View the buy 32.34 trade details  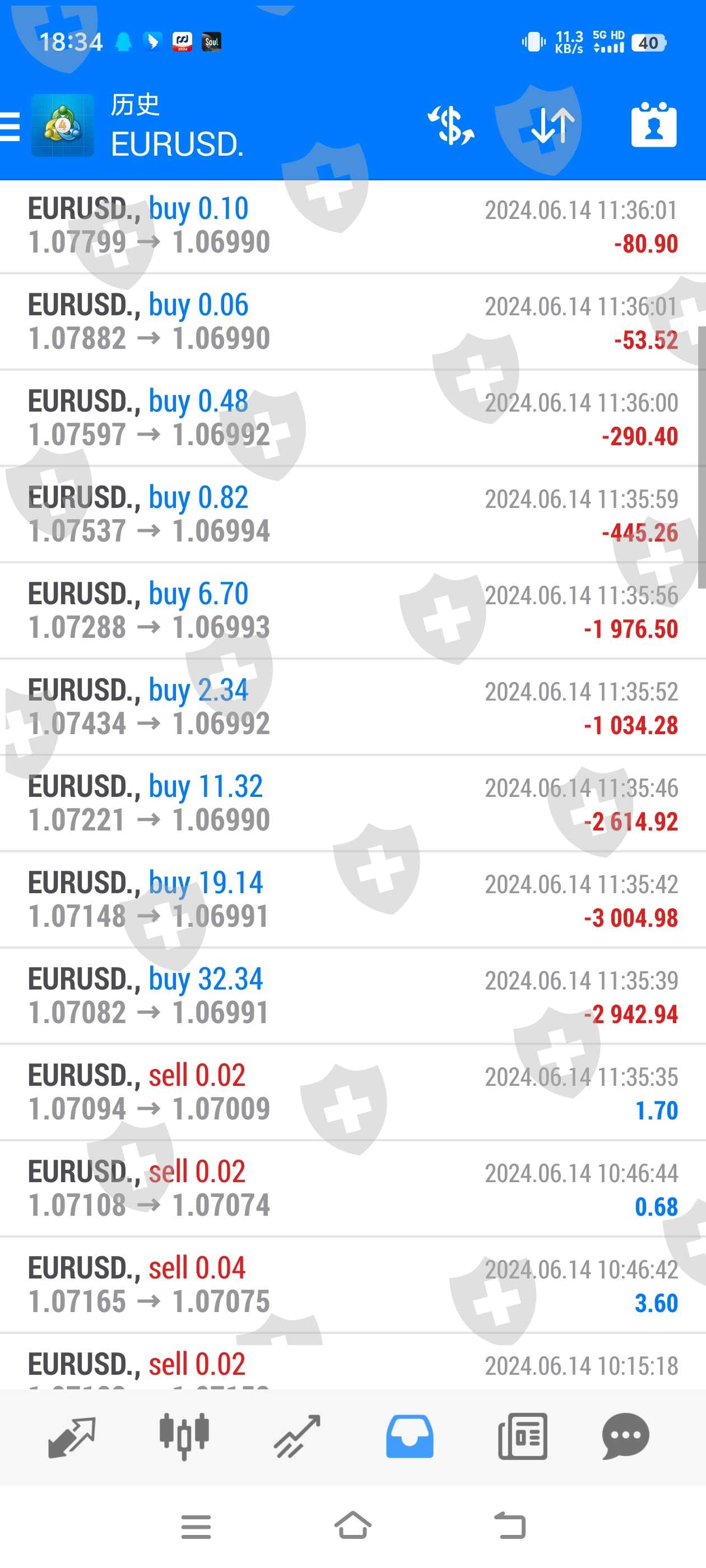tap(352, 996)
